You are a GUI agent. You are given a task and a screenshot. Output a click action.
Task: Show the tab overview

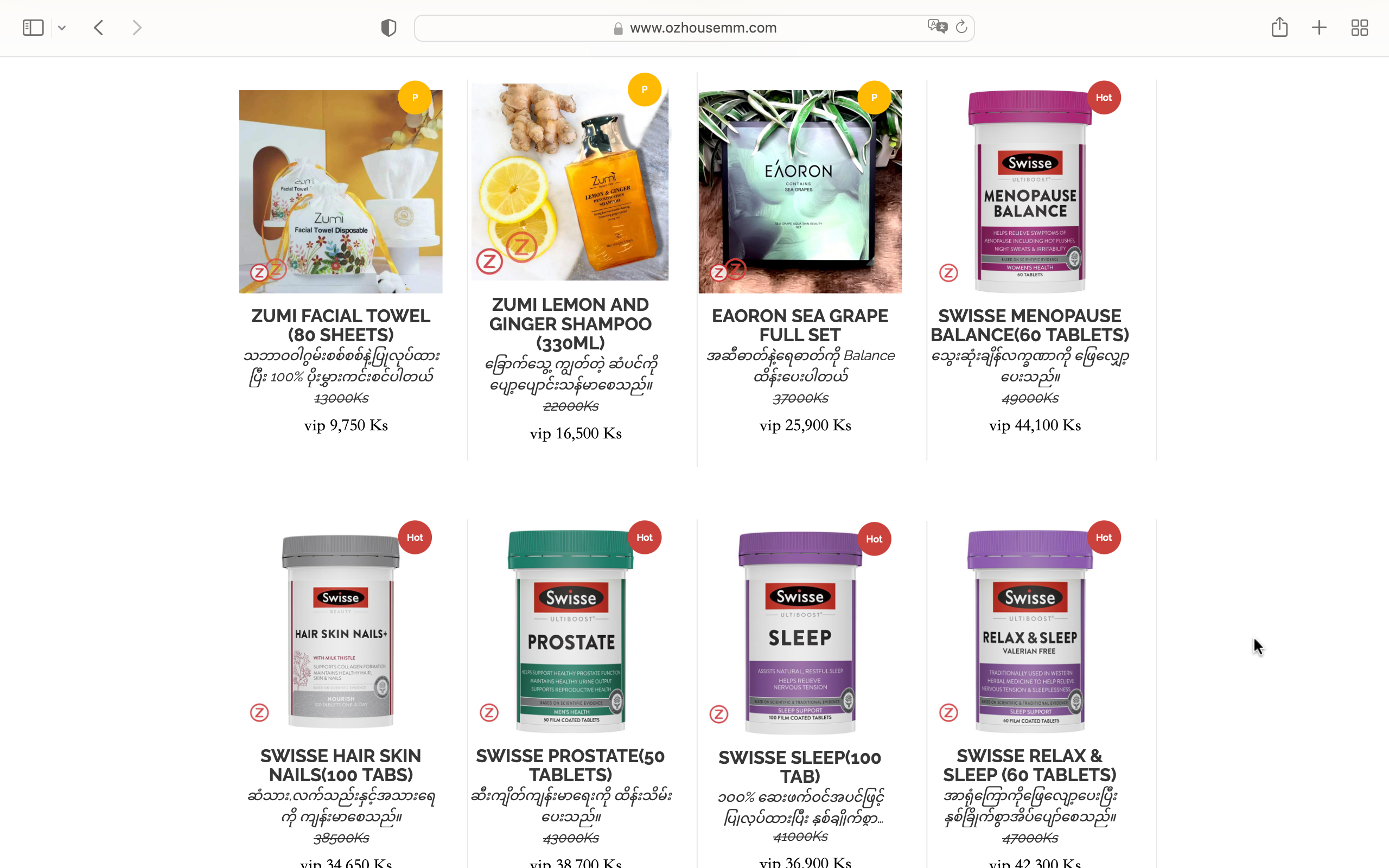pyautogui.click(x=1359, y=28)
